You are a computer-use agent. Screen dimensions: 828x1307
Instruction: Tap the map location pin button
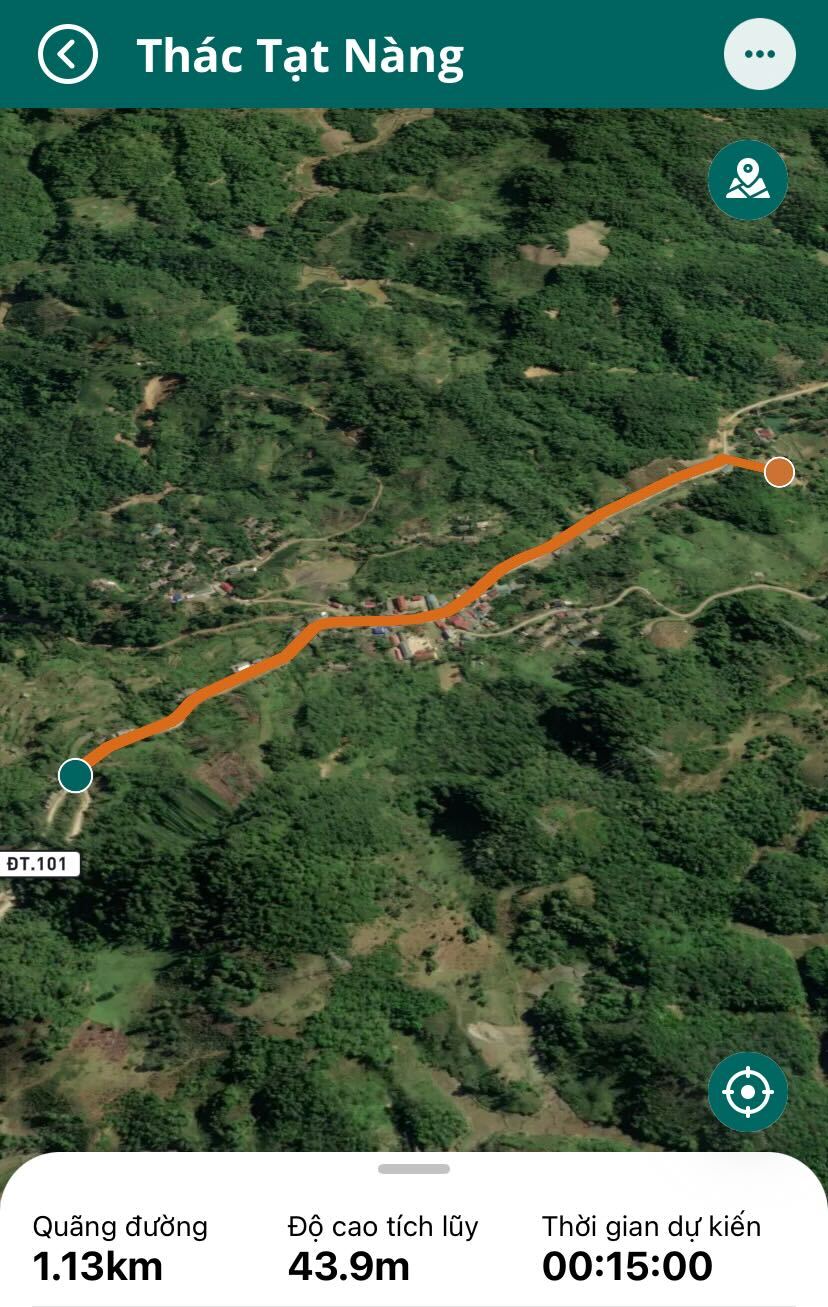747,181
